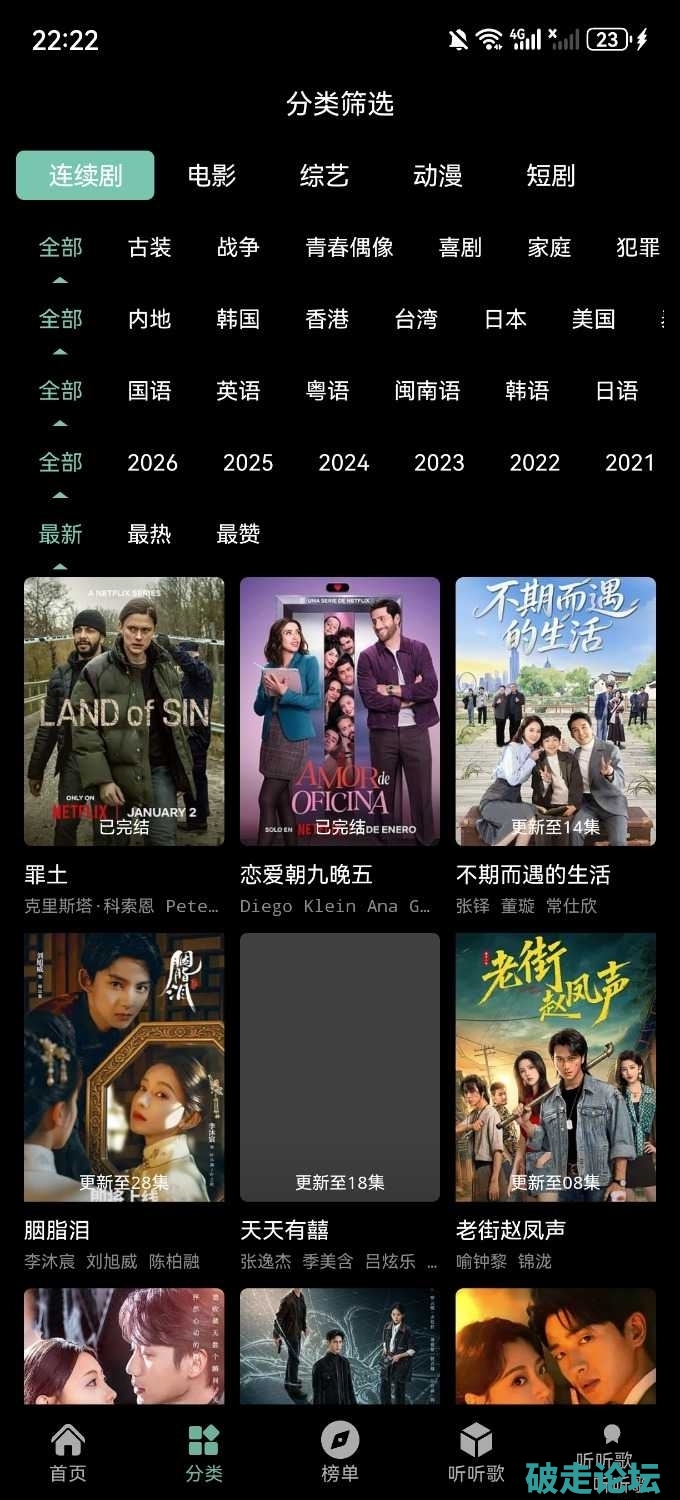
Task: Filter by year 2025
Action: pos(248,463)
